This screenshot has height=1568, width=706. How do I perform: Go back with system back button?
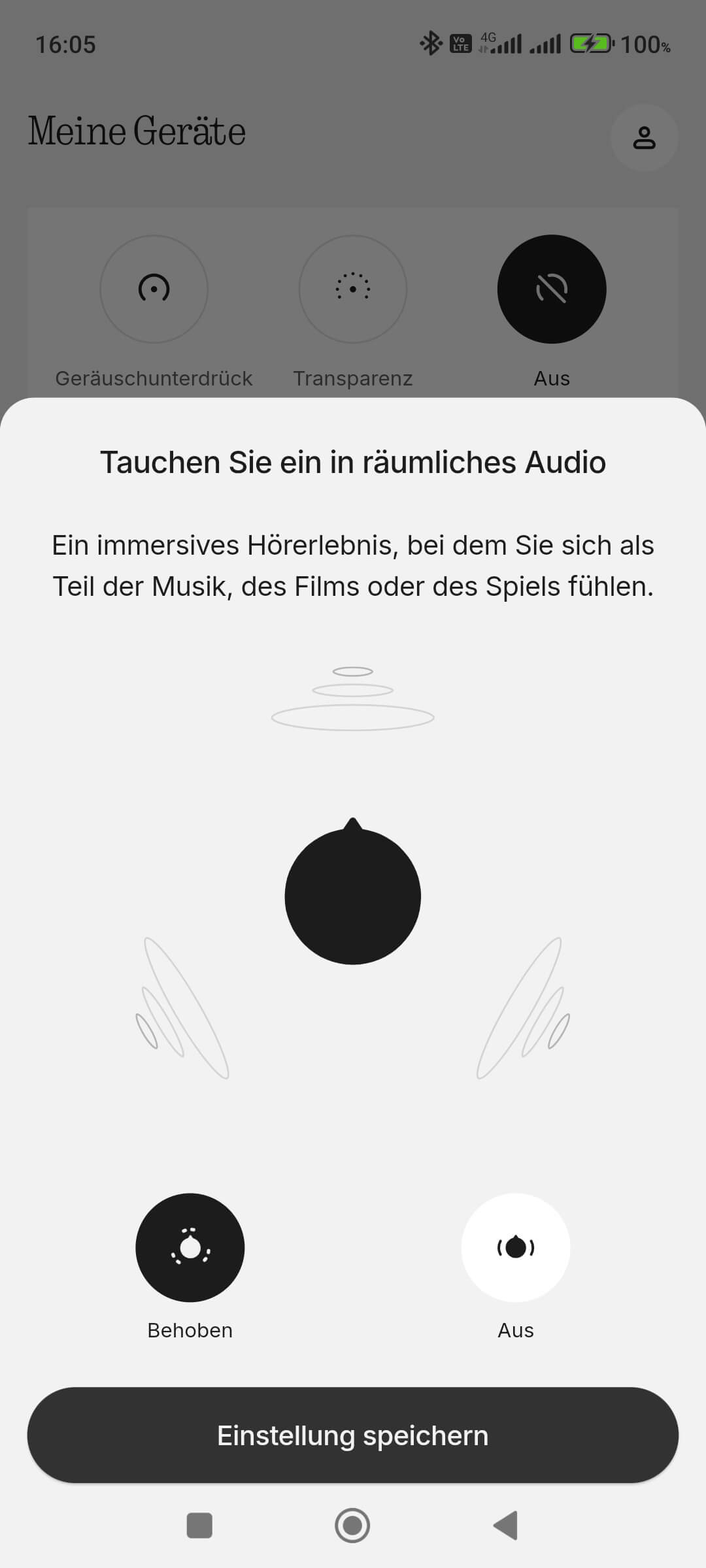point(506,1526)
